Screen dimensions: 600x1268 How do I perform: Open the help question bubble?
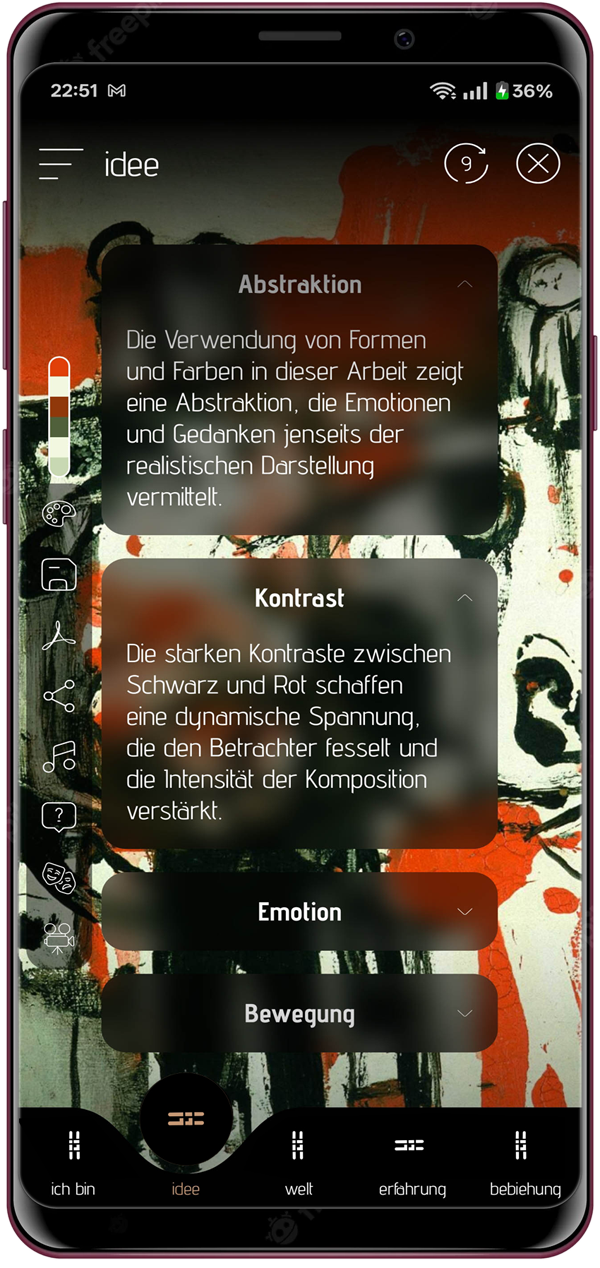point(59,817)
